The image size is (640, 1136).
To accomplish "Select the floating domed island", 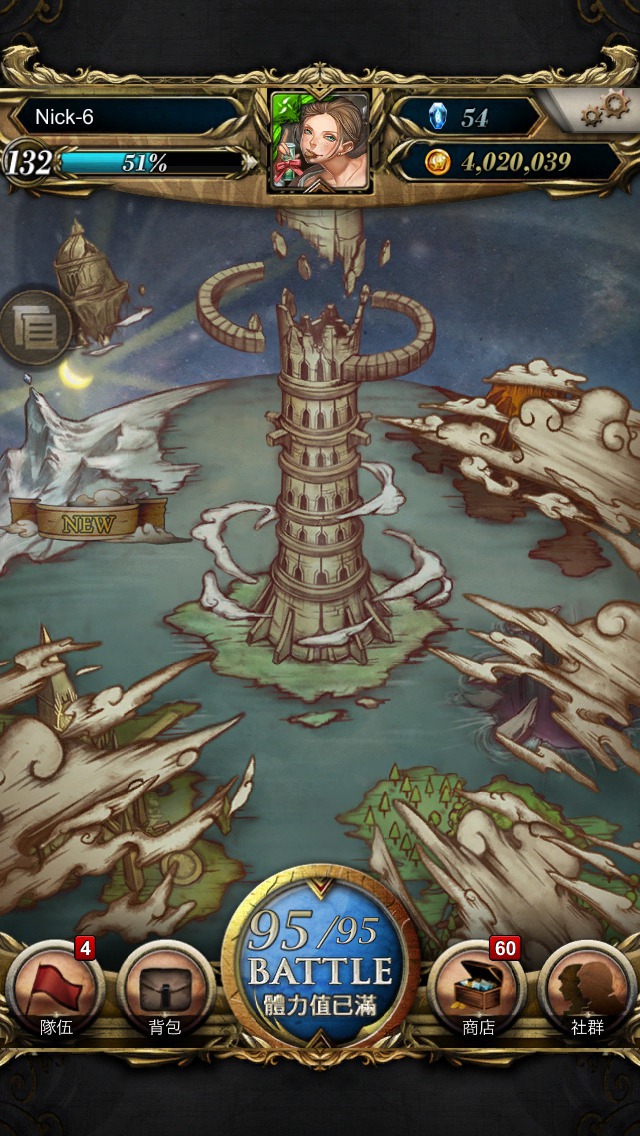I will (91, 286).
